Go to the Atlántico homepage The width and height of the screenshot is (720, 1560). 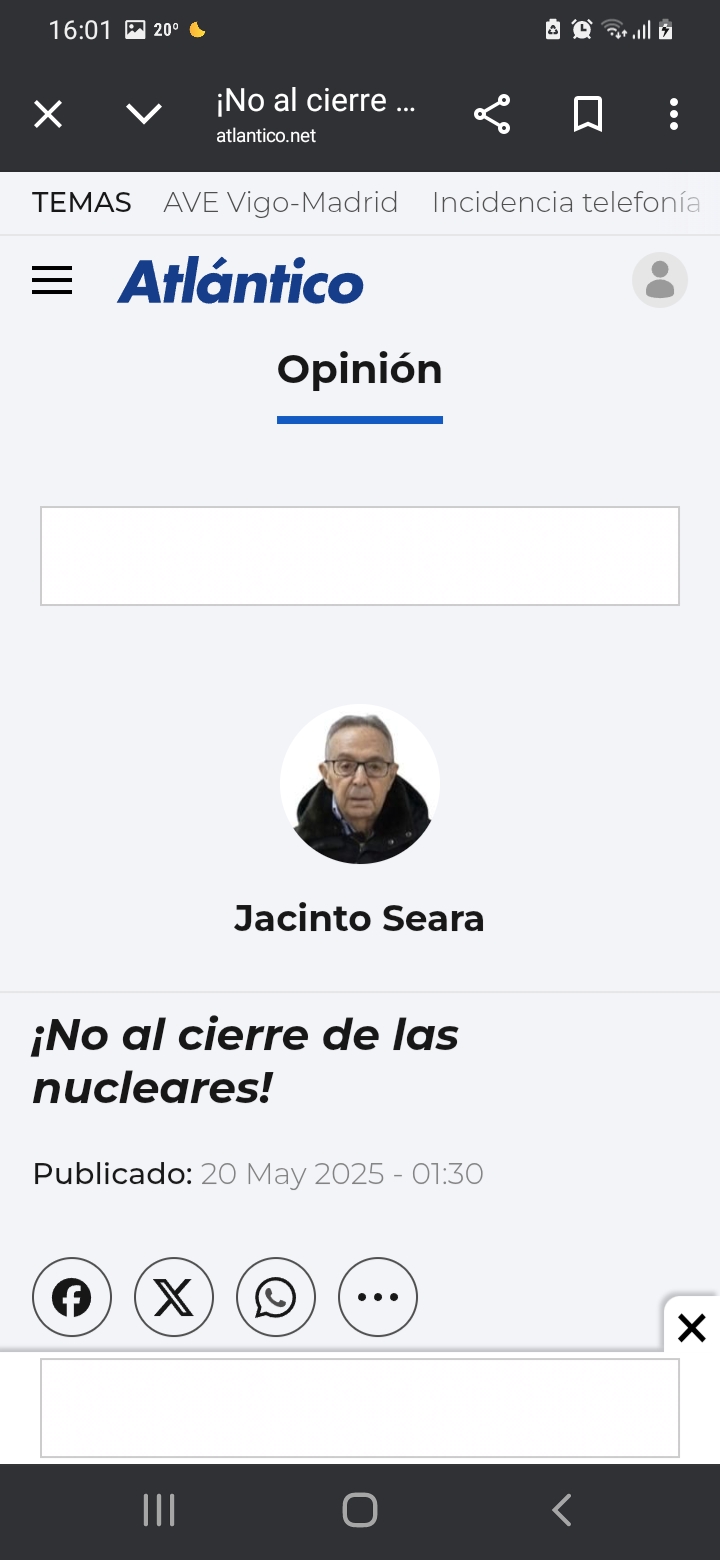pos(241,281)
